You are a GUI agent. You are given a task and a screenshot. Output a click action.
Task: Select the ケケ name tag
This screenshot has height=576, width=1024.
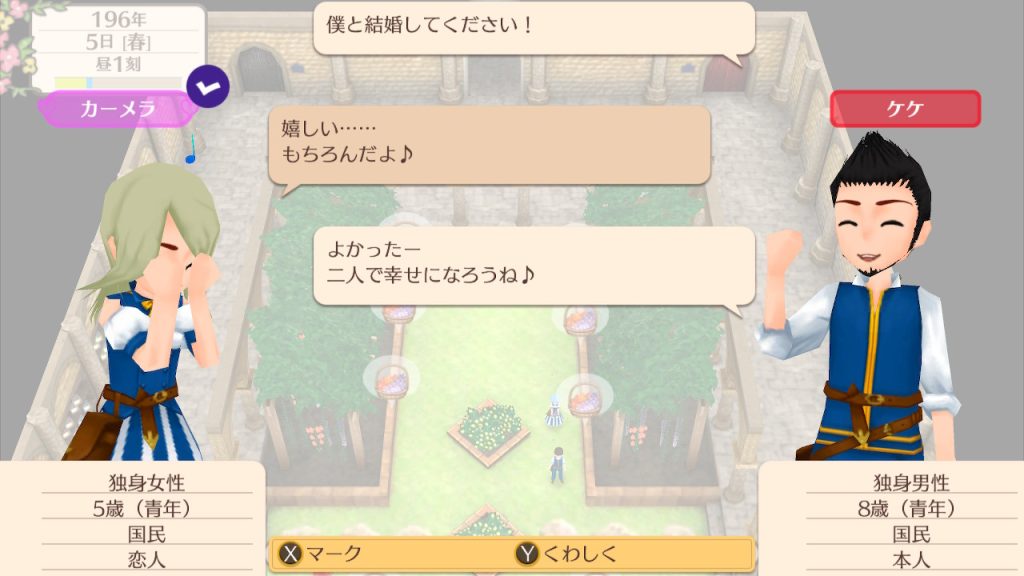(x=905, y=109)
